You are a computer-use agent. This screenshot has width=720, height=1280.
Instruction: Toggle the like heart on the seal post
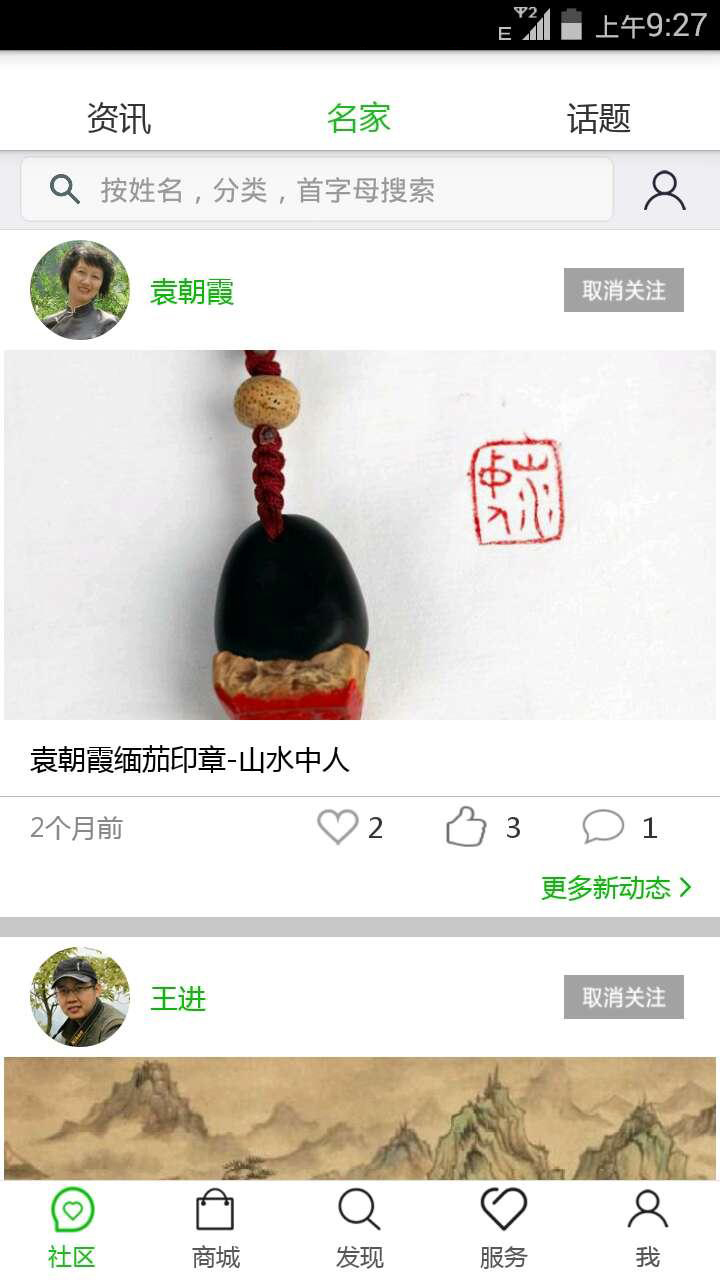click(x=339, y=827)
